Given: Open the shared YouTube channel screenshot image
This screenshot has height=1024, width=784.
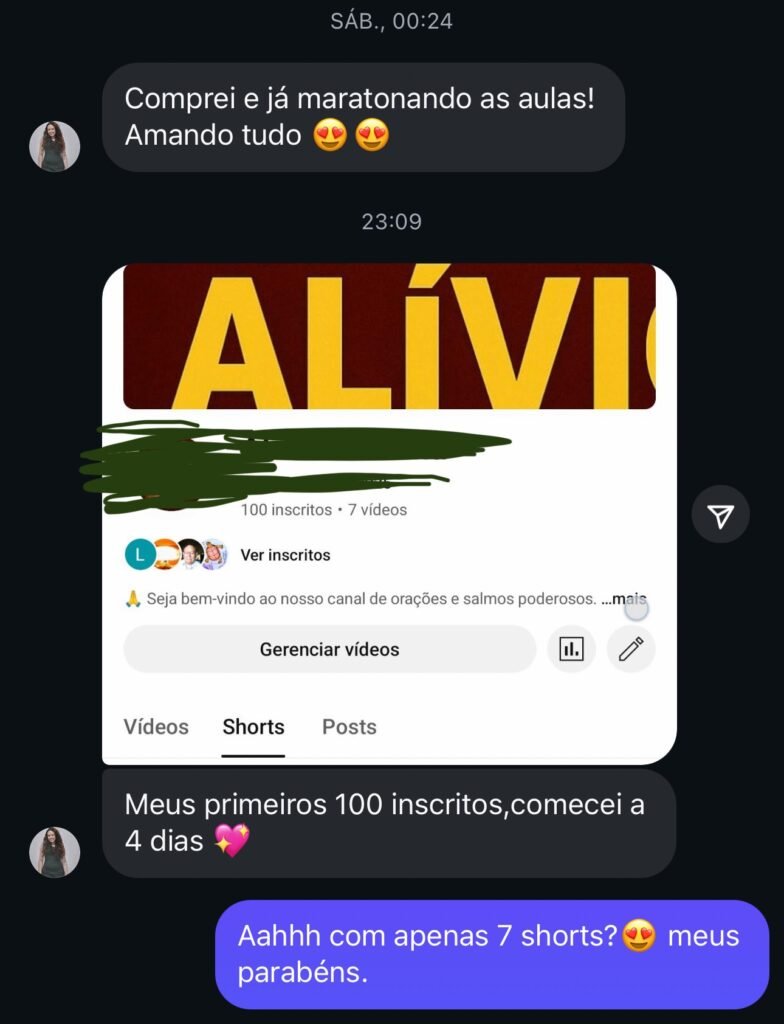Looking at the screenshot, I should pyautogui.click(x=389, y=513).
